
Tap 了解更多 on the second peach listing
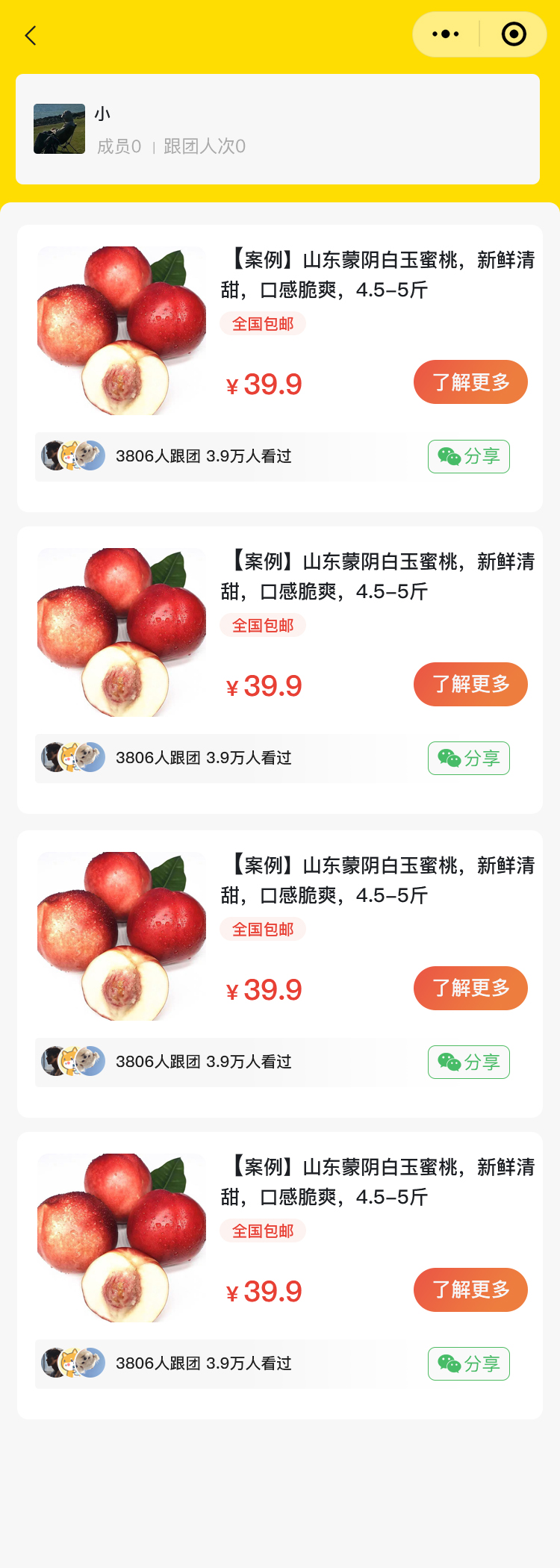coord(470,684)
